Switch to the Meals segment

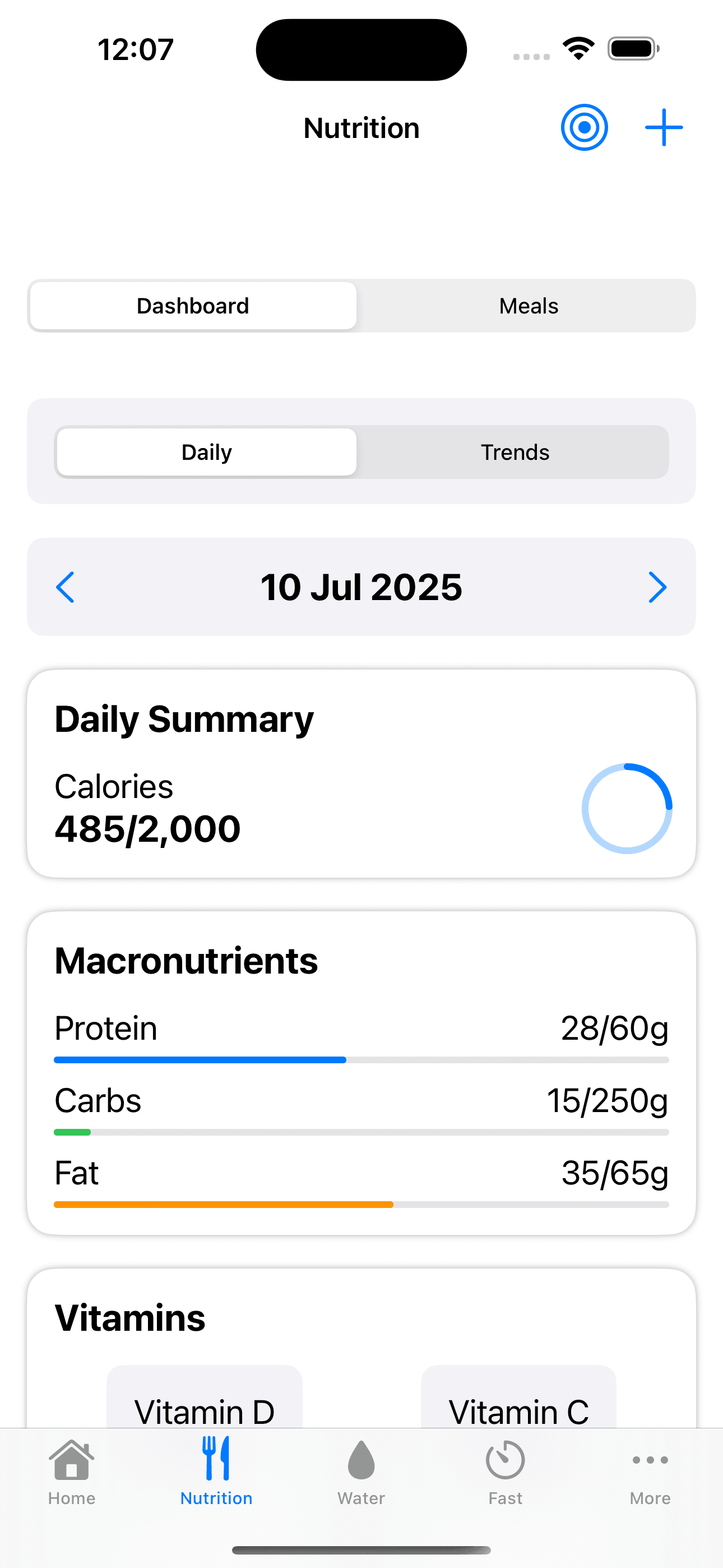[527, 306]
